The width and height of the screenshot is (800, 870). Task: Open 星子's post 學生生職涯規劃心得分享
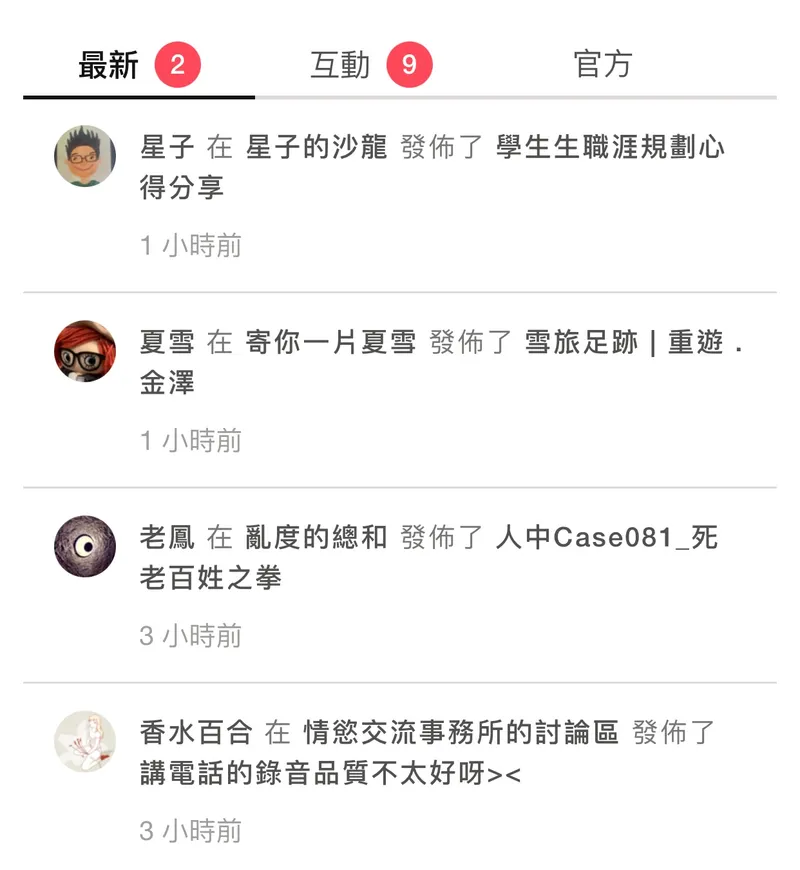(610, 148)
